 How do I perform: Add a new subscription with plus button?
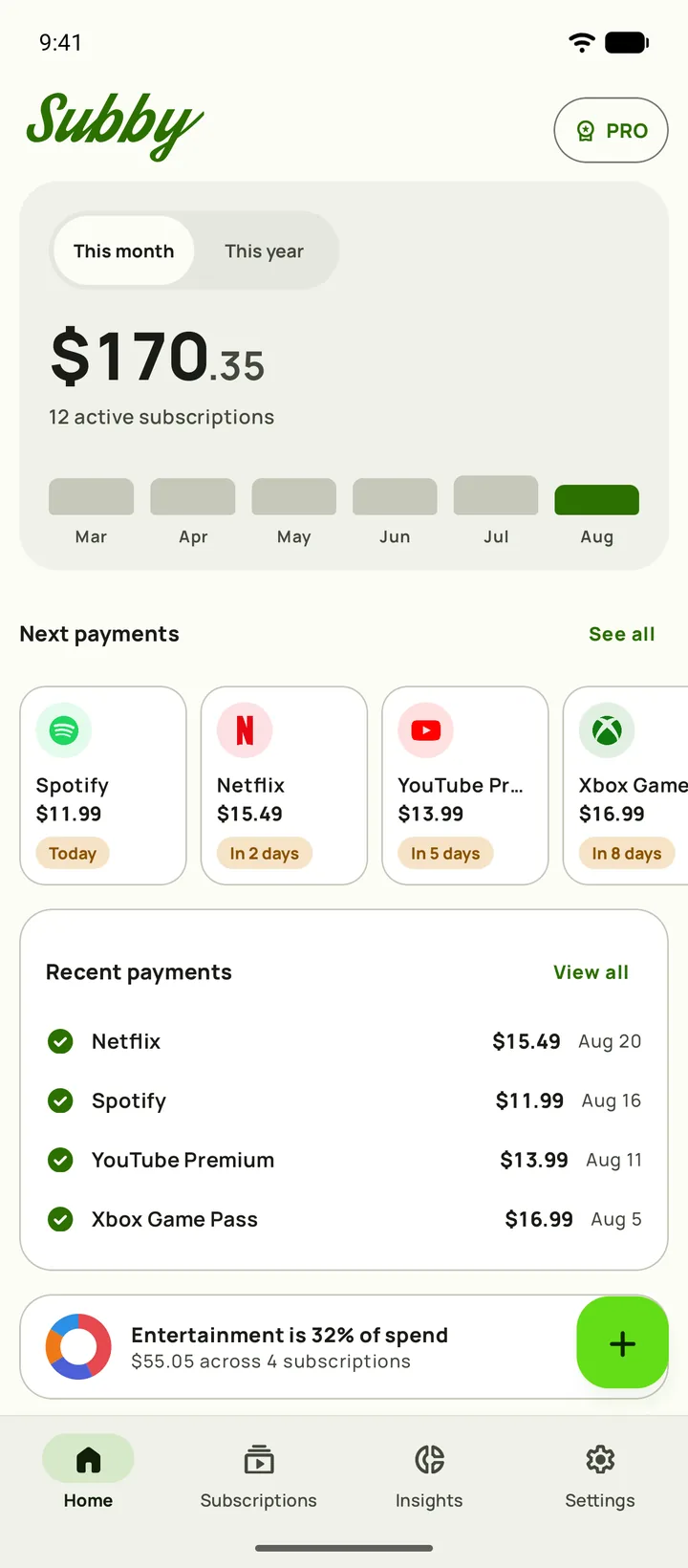[622, 1343]
